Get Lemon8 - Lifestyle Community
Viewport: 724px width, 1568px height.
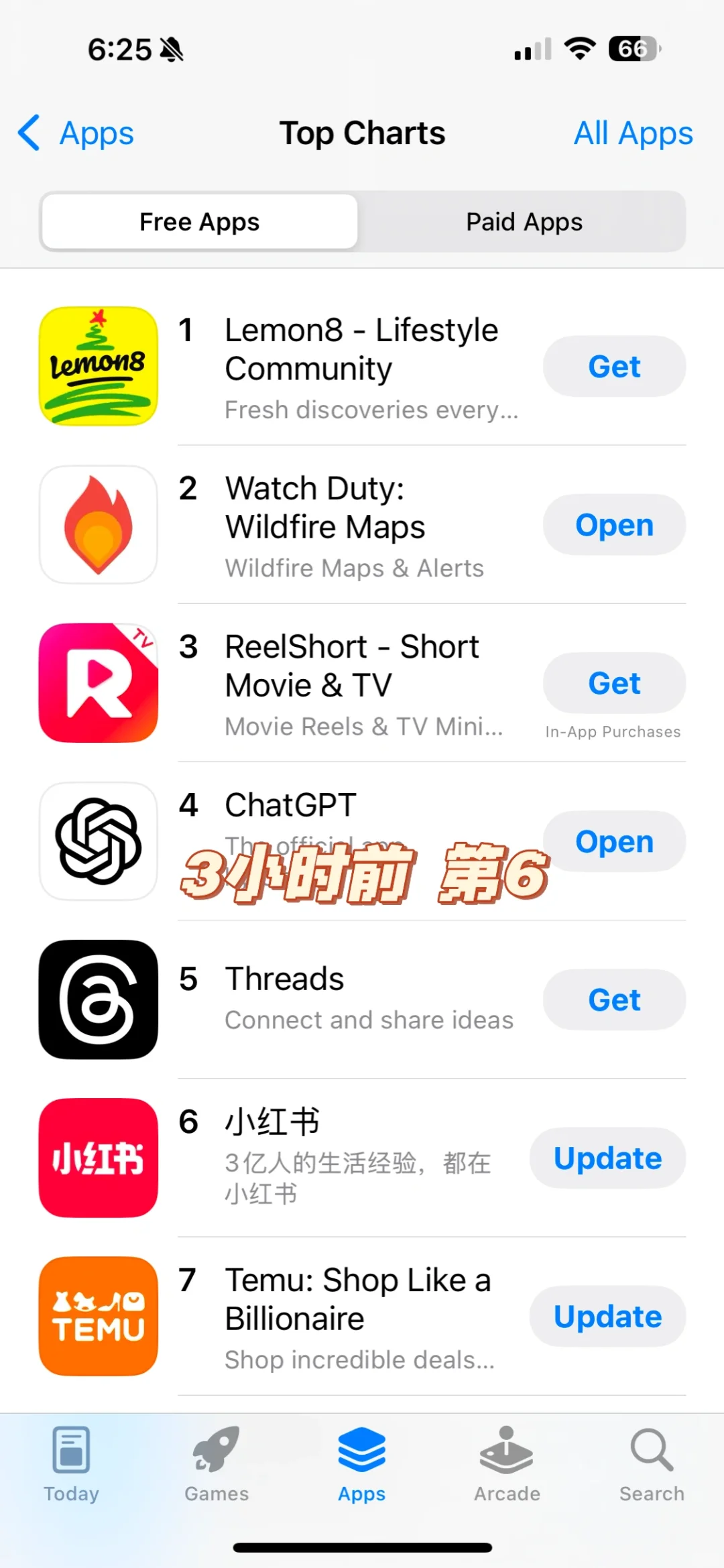[614, 367]
